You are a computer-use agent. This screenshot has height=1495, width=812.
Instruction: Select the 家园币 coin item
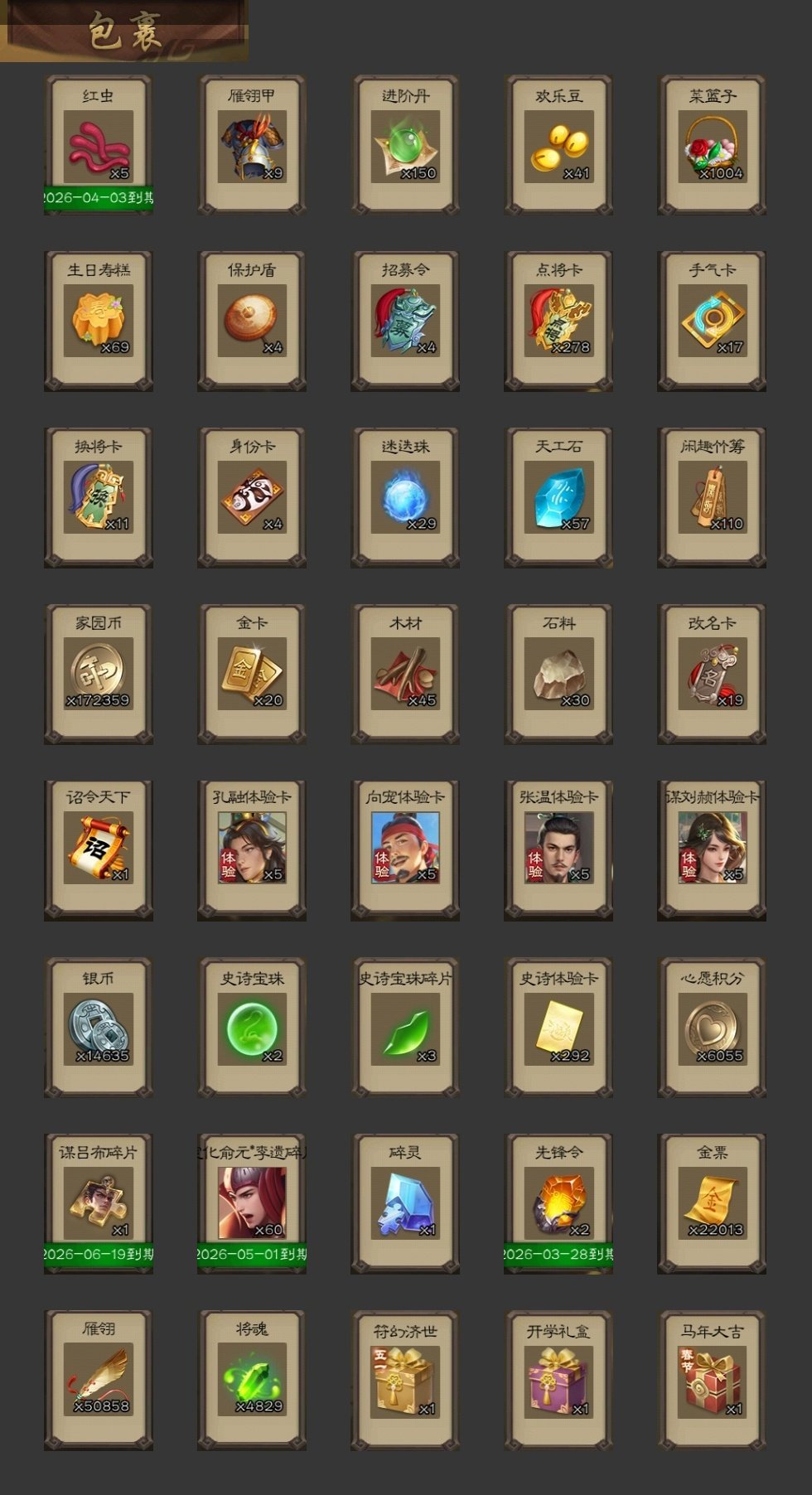(99, 674)
